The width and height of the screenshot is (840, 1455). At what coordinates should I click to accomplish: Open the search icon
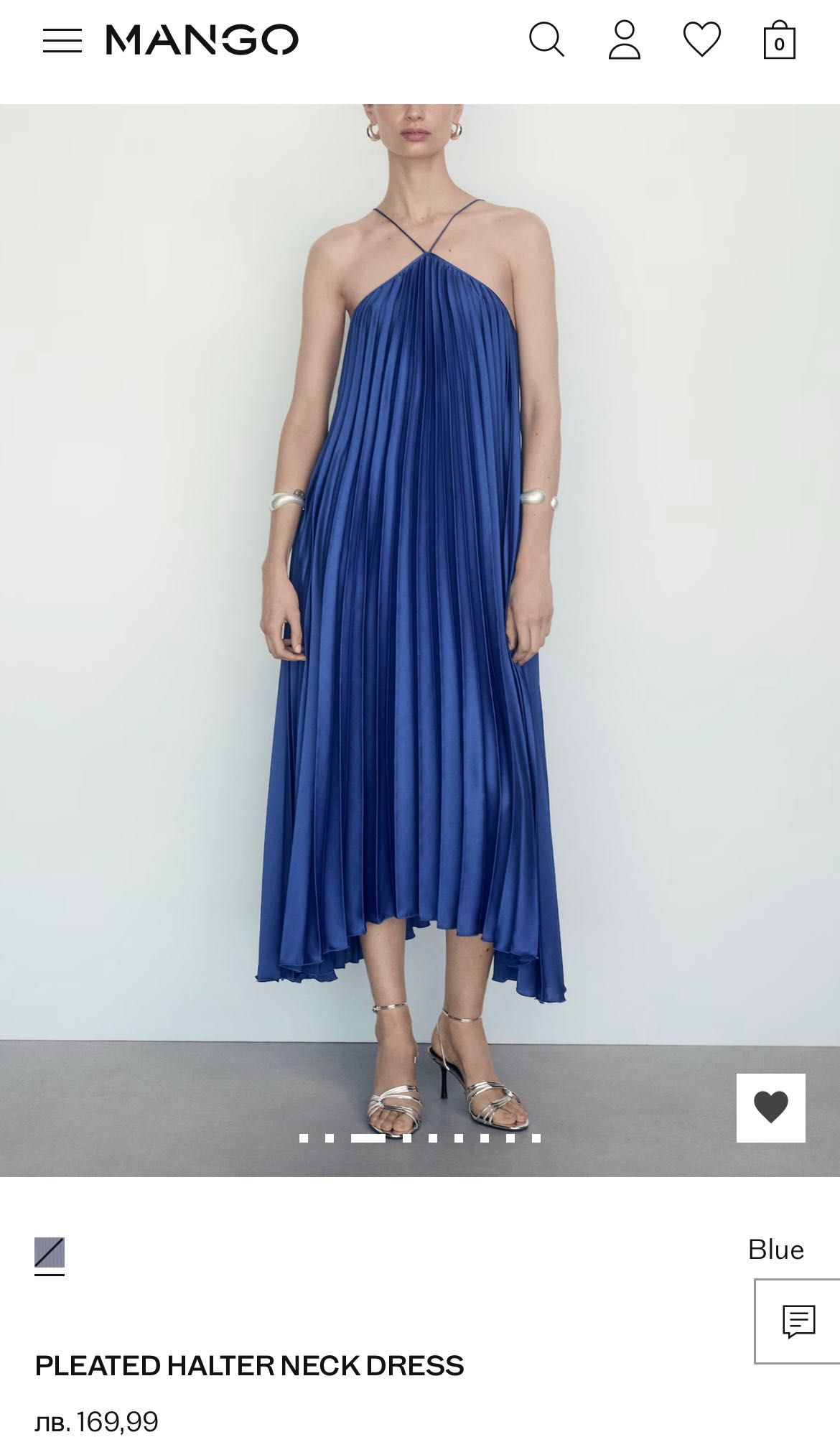546,39
